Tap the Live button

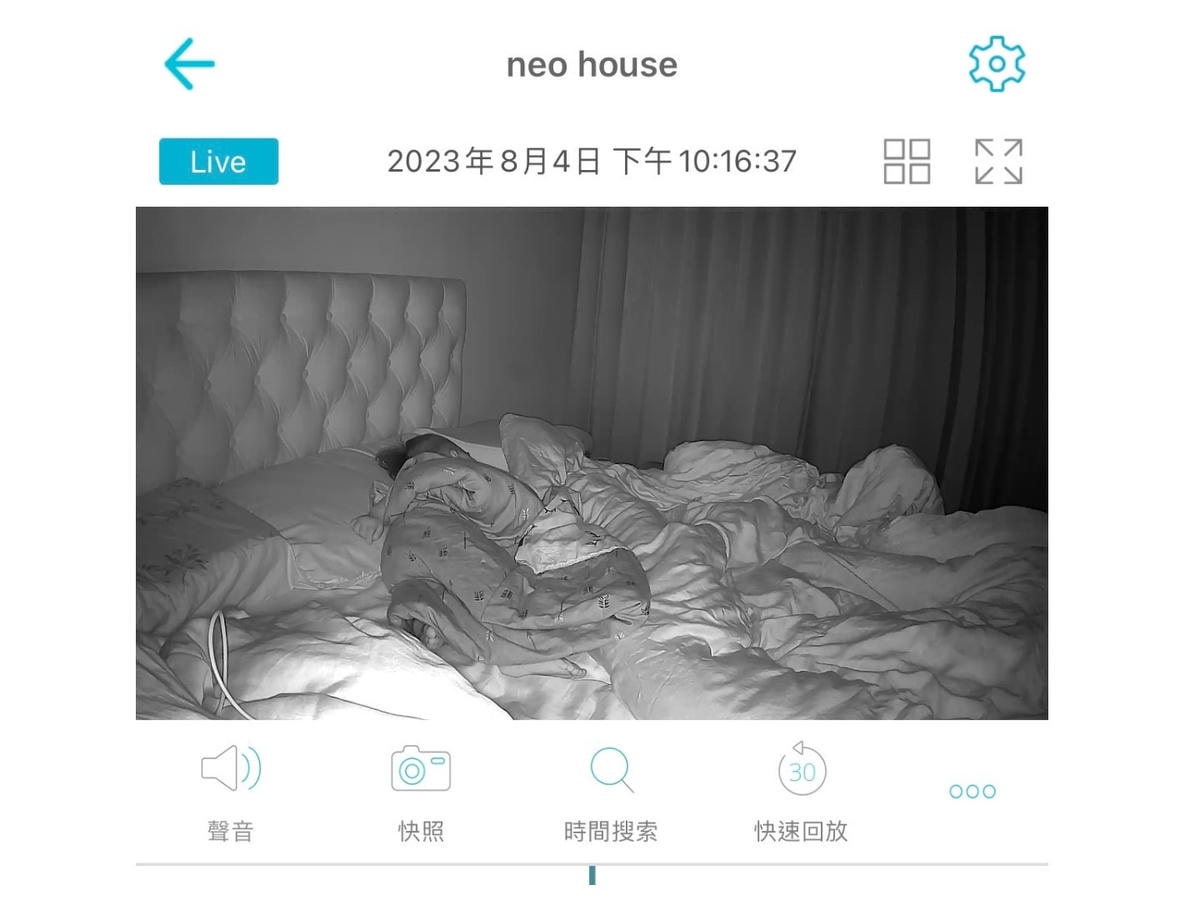point(218,162)
